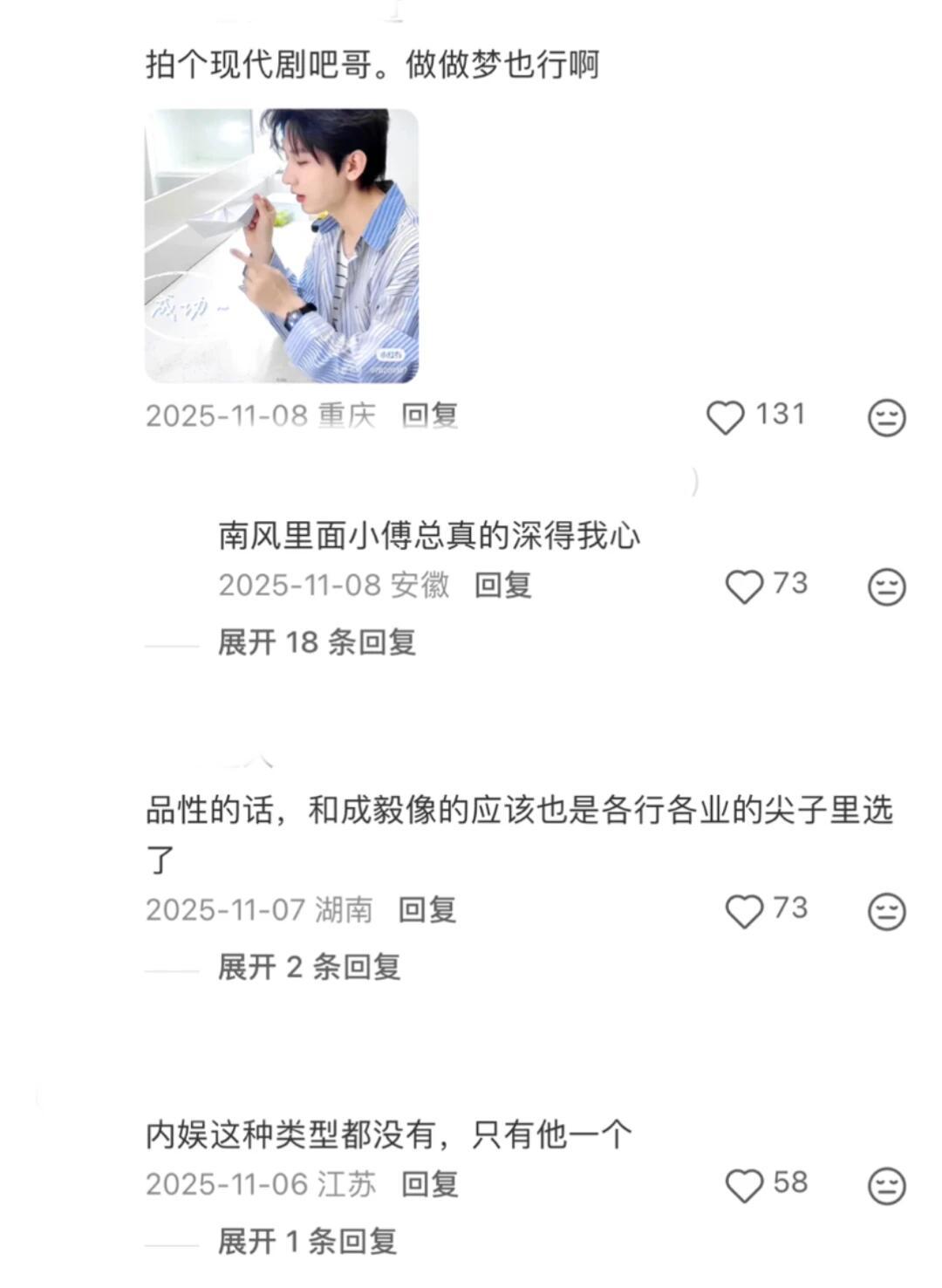Click the heart next to the 73-likes Anhui comment

[744, 586]
